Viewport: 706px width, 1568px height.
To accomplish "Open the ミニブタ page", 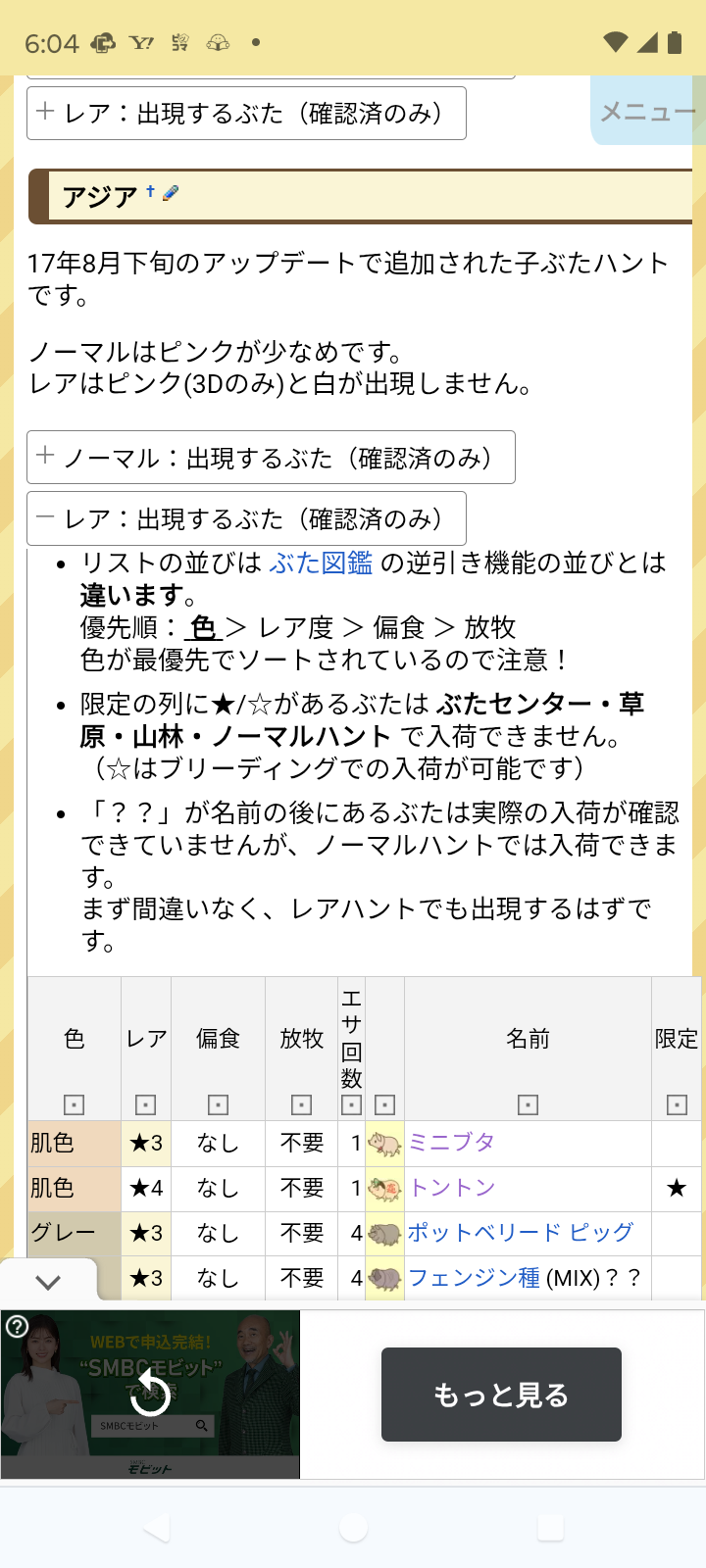I will tap(451, 1143).
